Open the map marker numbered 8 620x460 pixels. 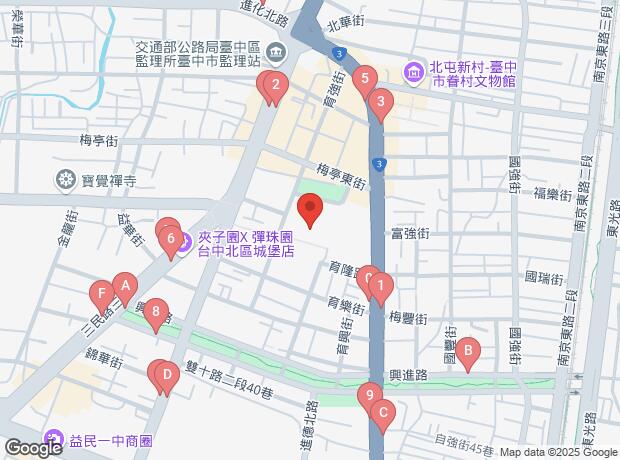[x=155, y=313]
